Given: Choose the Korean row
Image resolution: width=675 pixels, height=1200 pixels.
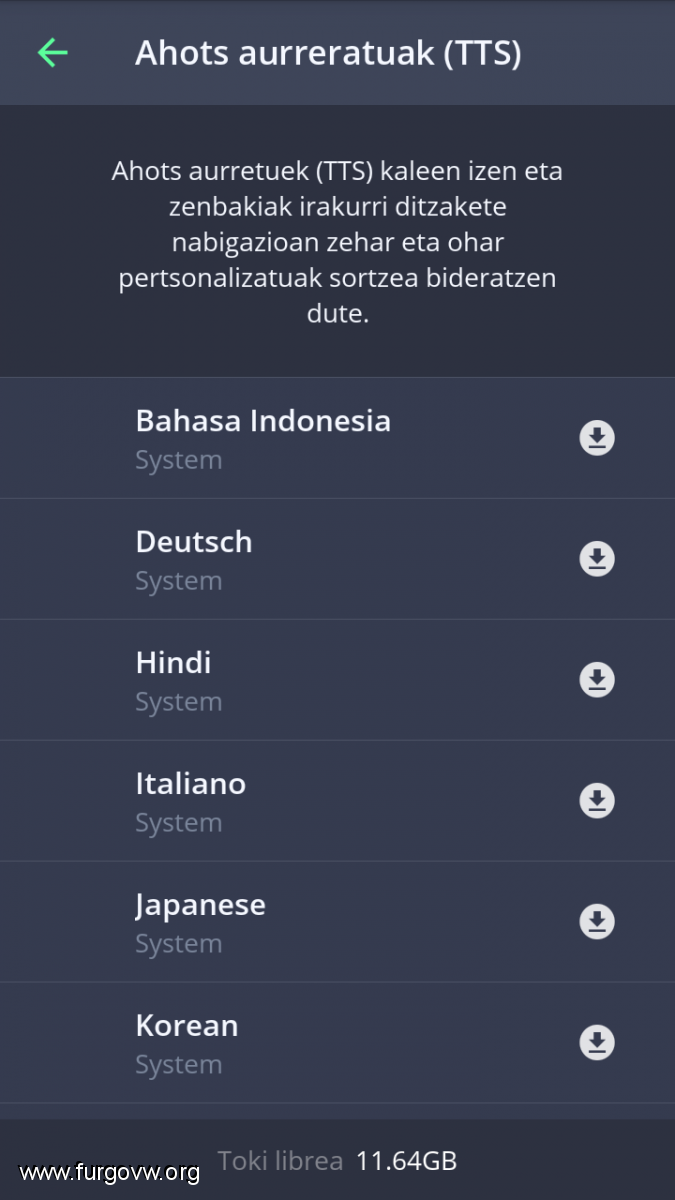Looking at the screenshot, I should (337, 1043).
